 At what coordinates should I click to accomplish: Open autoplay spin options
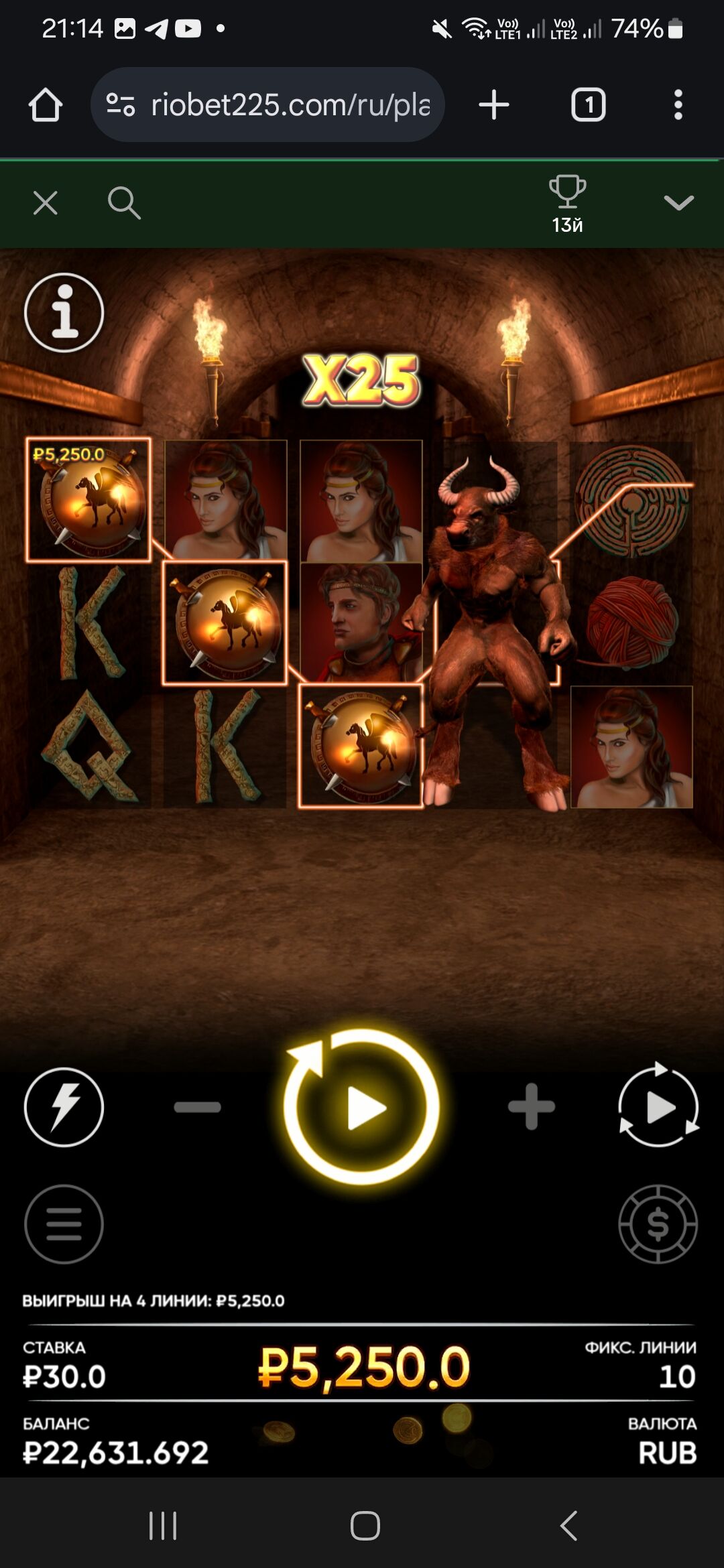tap(658, 1107)
